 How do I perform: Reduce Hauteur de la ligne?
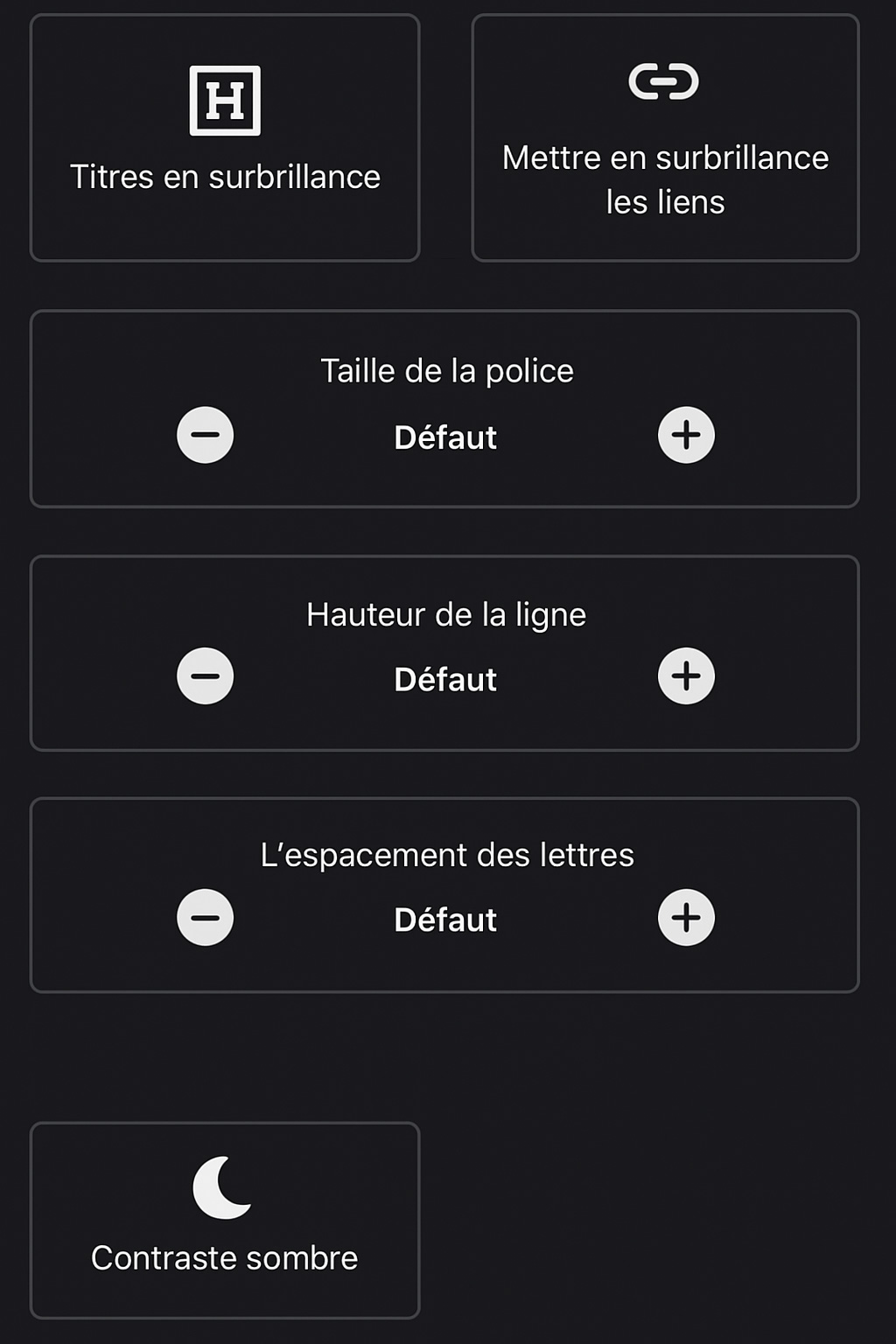point(206,676)
